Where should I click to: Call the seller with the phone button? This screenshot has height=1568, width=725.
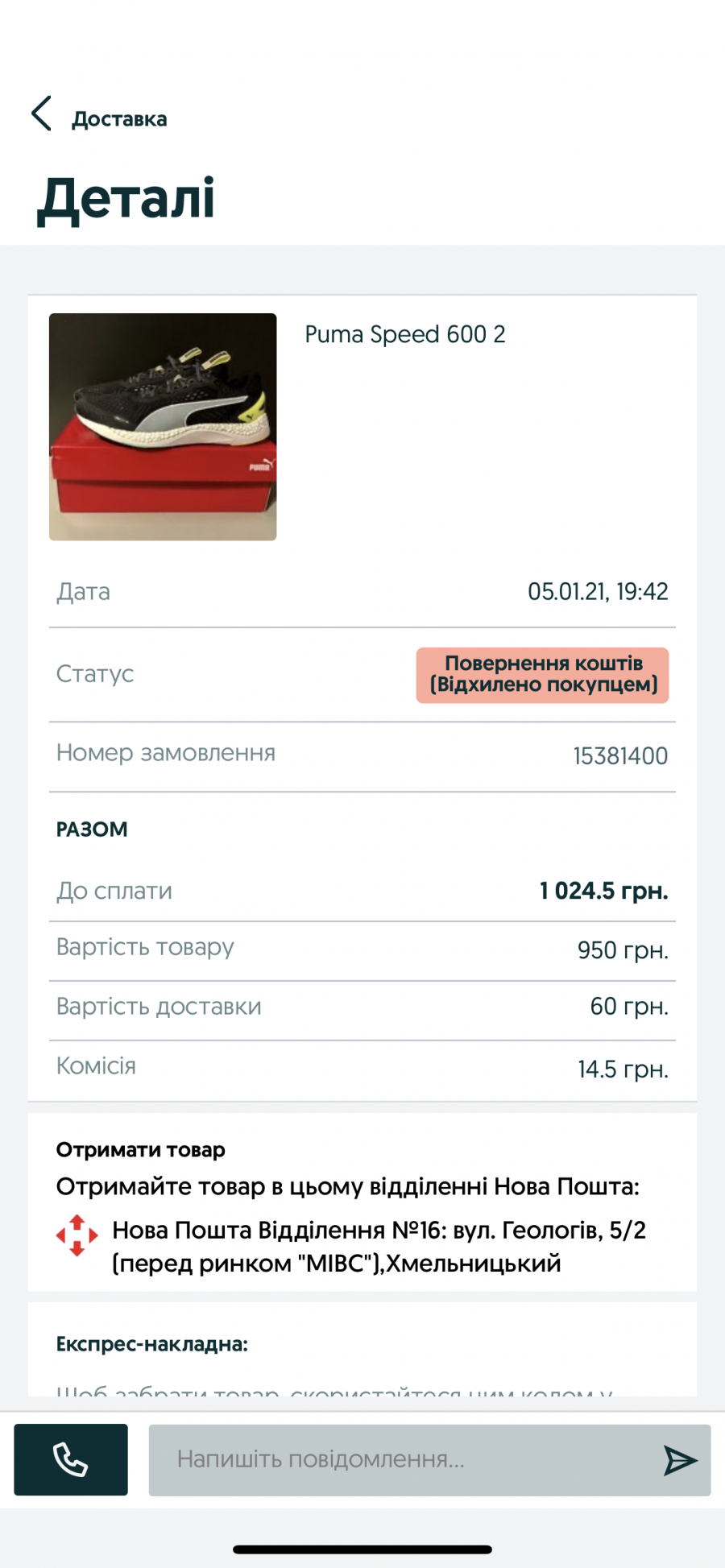[x=71, y=1459]
